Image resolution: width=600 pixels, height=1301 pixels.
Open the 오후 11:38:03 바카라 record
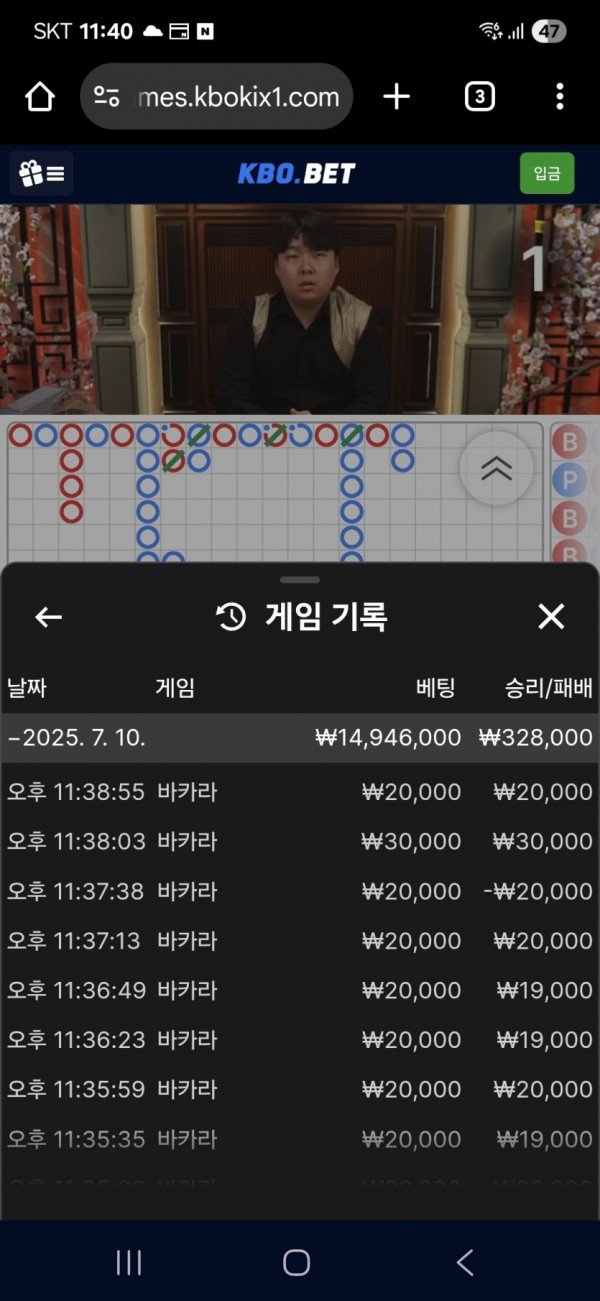300,842
